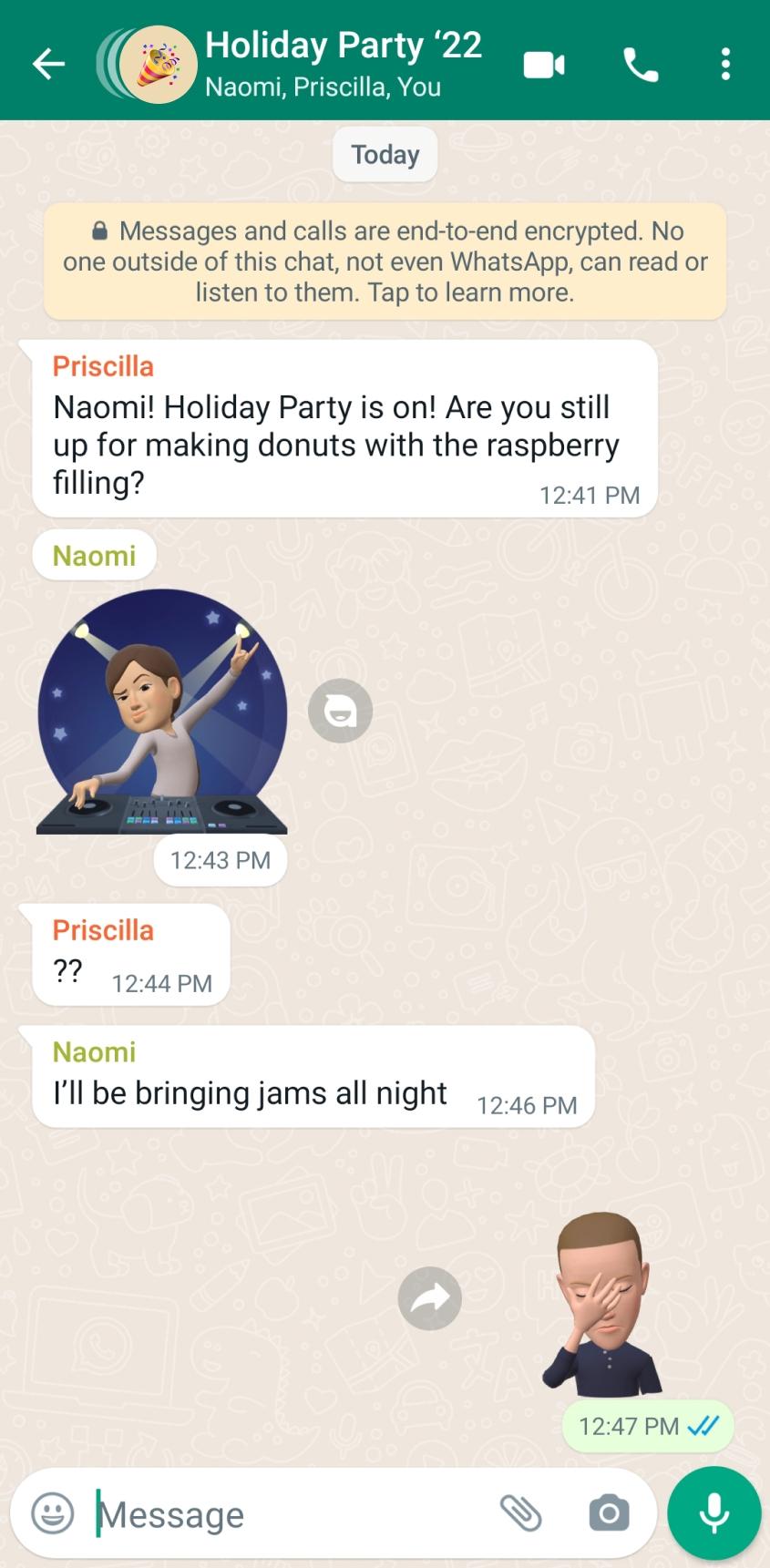The height and width of the screenshot is (1568, 770).
Task: Tap the microphone to record a voice message
Action: pyautogui.click(x=714, y=1513)
